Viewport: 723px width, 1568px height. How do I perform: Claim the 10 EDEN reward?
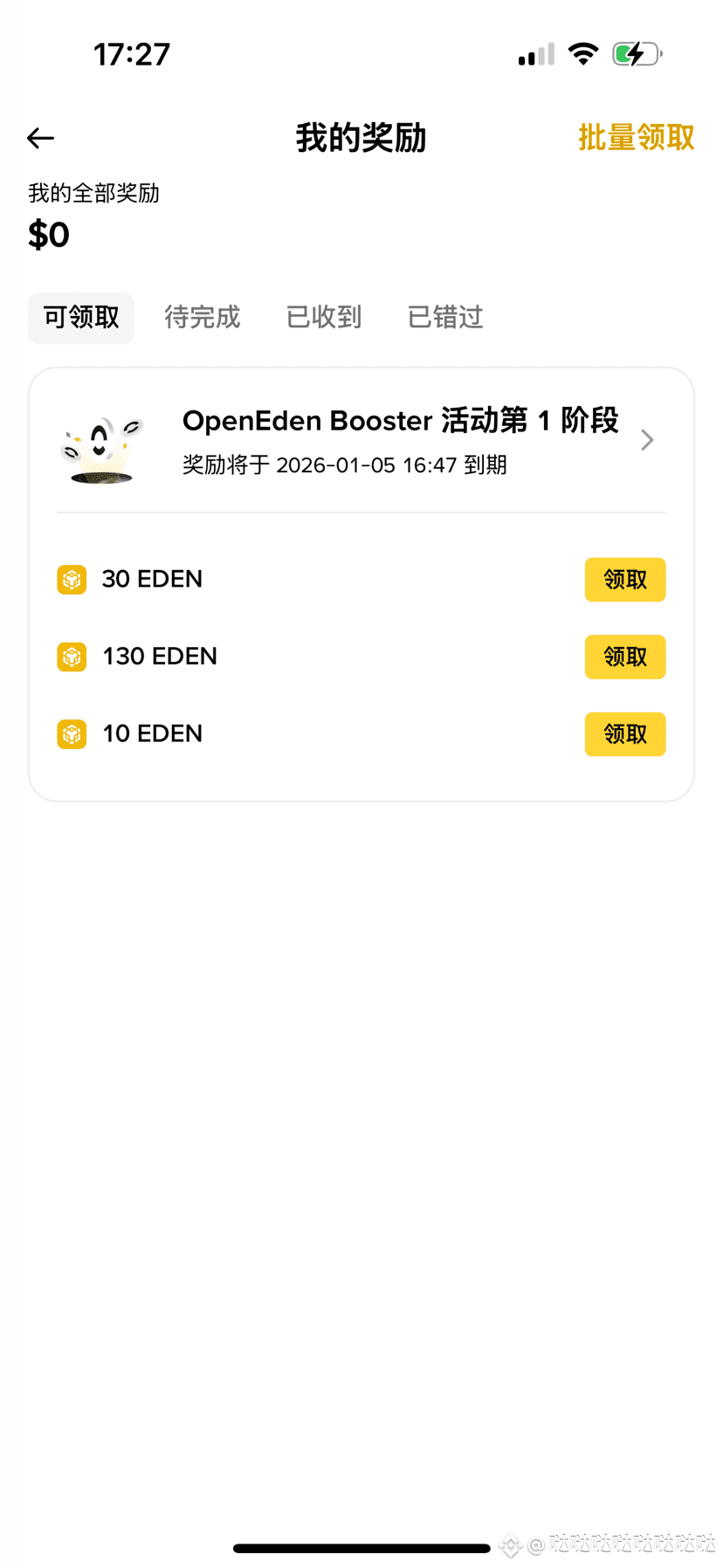[625, 734]
